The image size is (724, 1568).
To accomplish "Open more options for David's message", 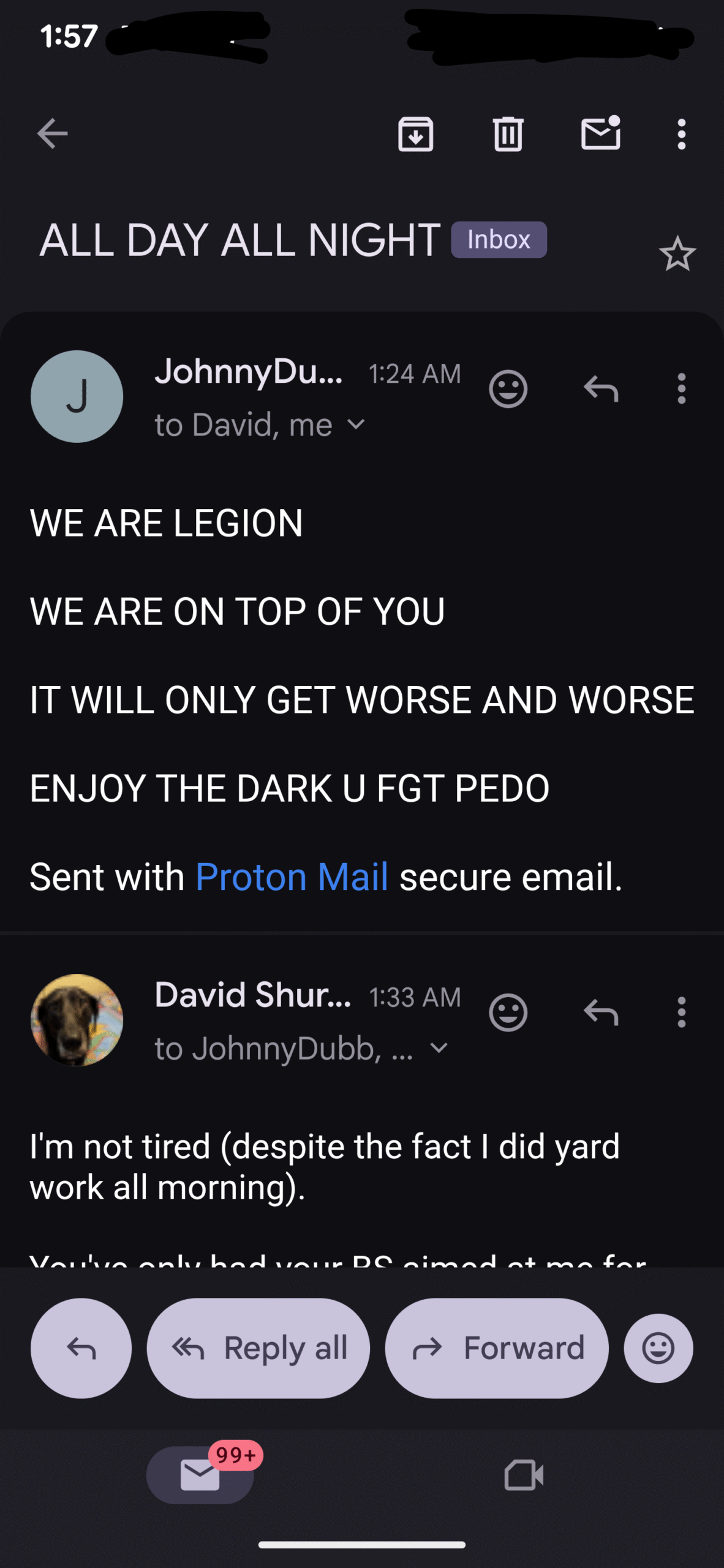I will (681, 1012).
